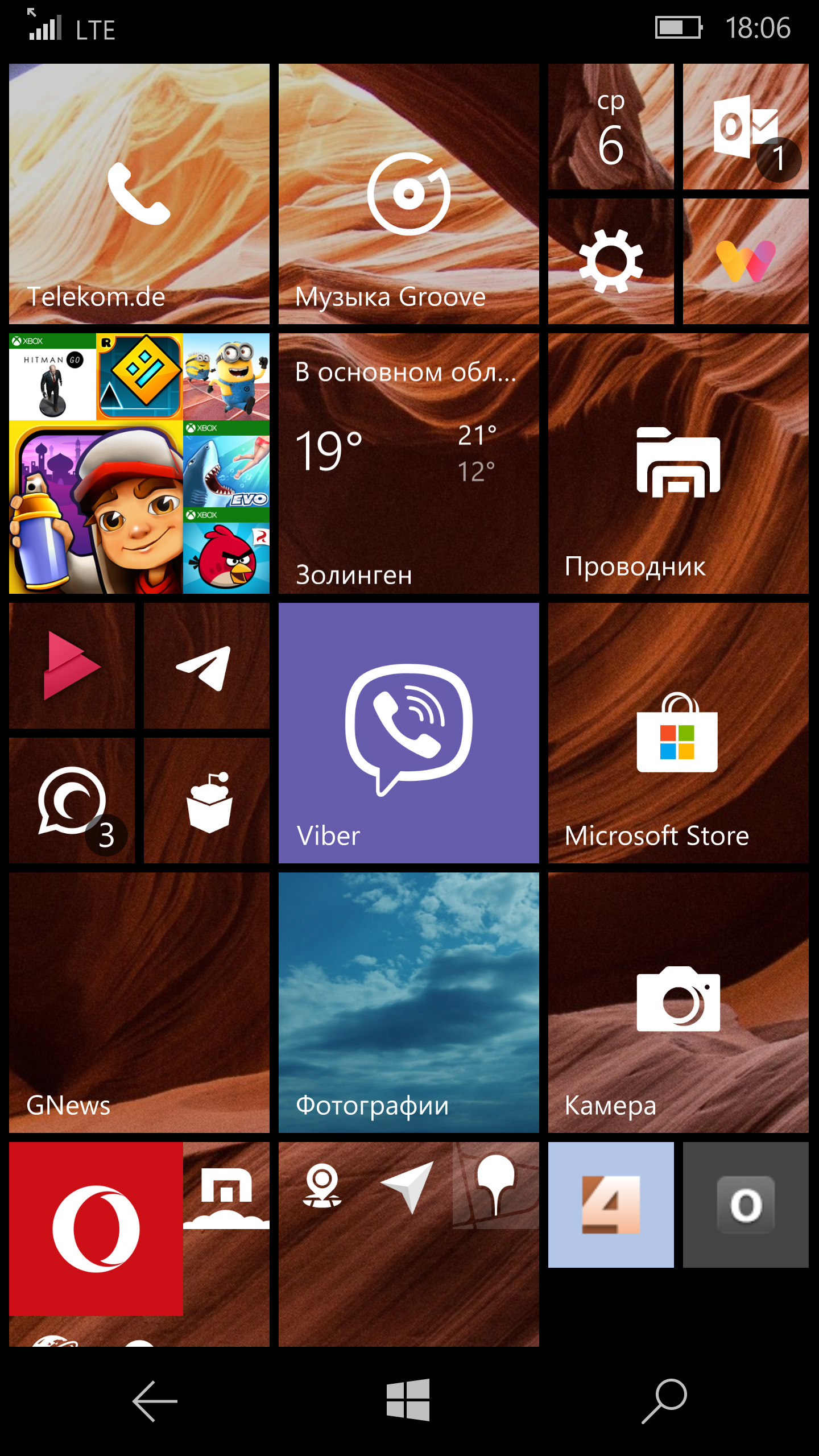Open the Hitman GO game
This screenshot has width=819, height=1456.
pyautogui.click(x=52, y=377)
